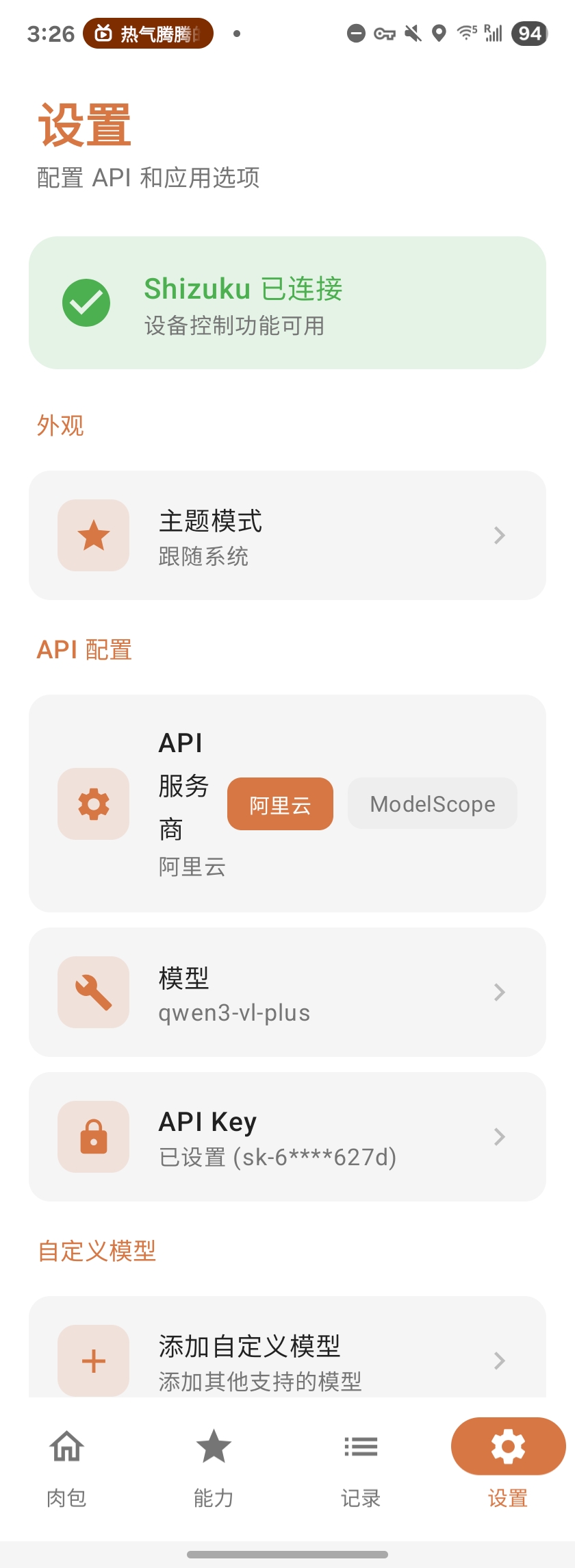Image resolution: width=575 pixels, height=1568 pixels.
Task: Open the 添加自定义模型 option
Action: coord(251,1345)
